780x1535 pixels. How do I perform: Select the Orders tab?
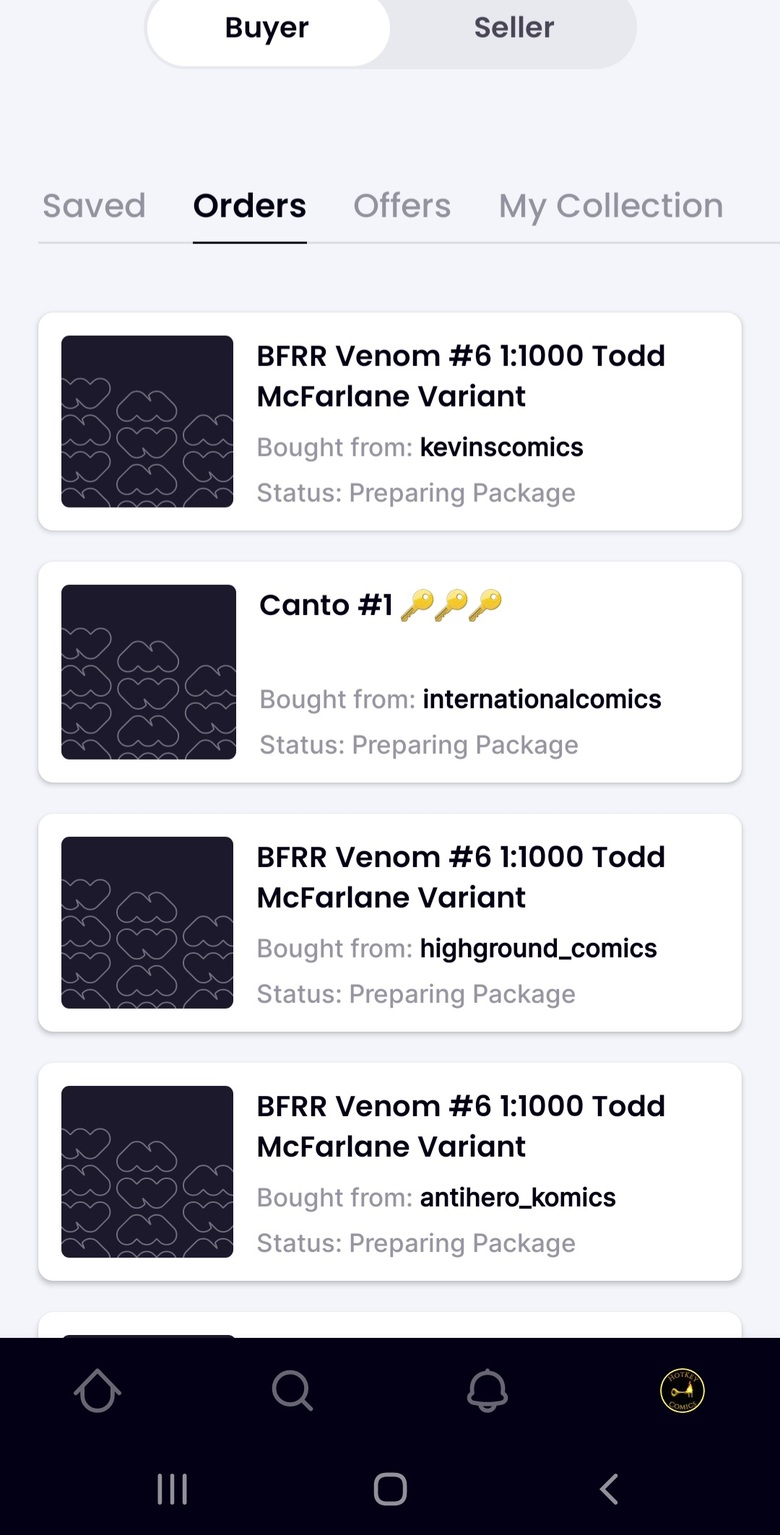(250, 206)
